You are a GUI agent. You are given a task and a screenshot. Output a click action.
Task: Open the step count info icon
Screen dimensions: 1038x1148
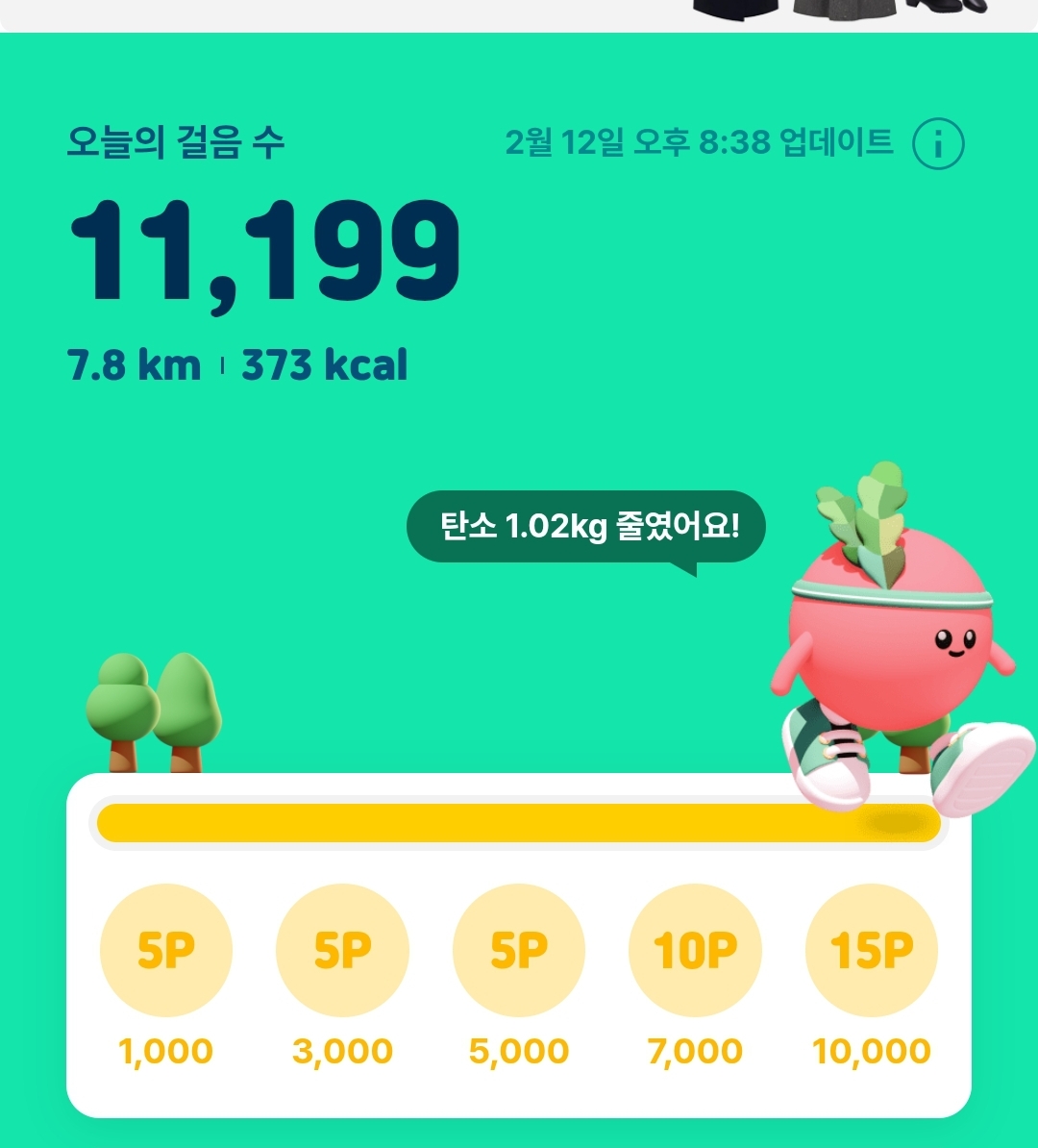937,145
